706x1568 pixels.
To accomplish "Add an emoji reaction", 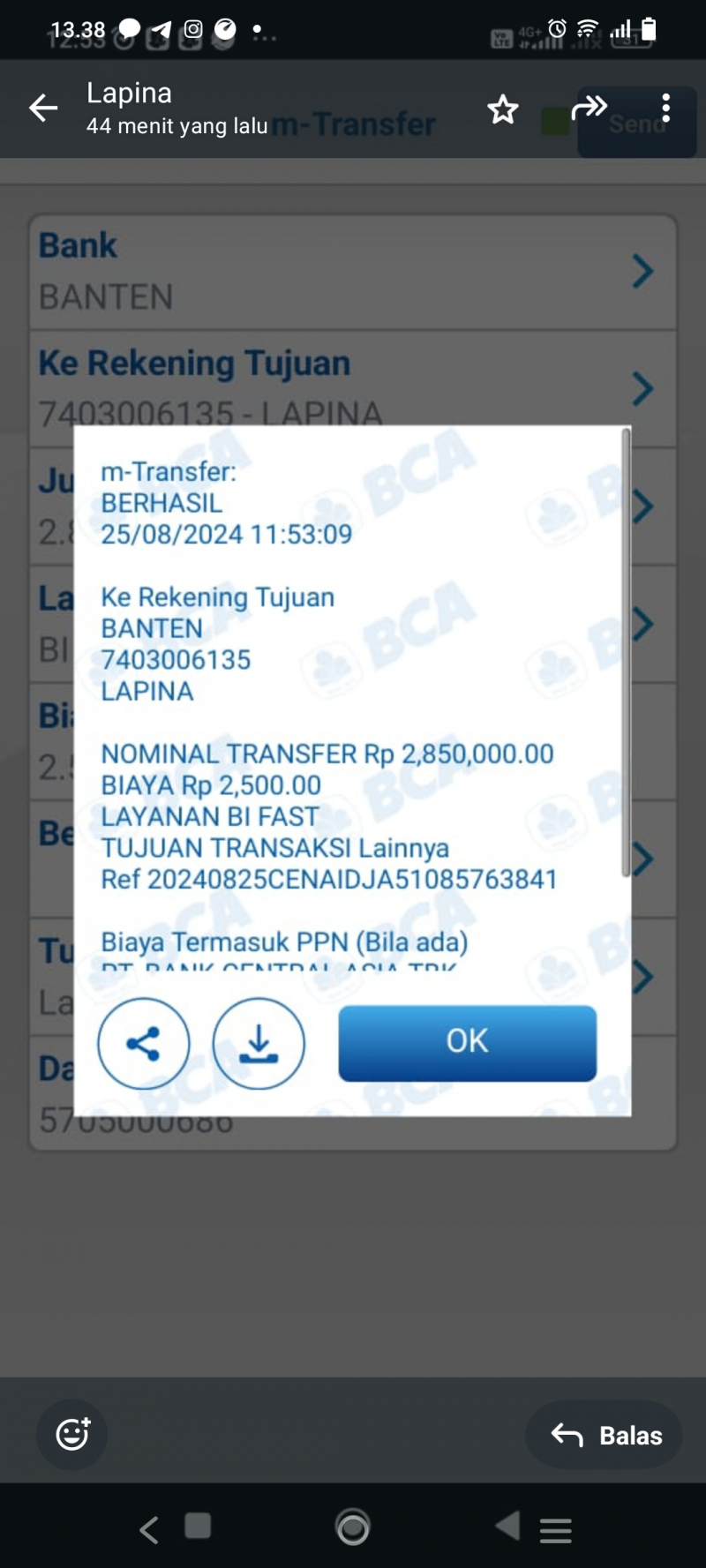I will coord(71,1434).
